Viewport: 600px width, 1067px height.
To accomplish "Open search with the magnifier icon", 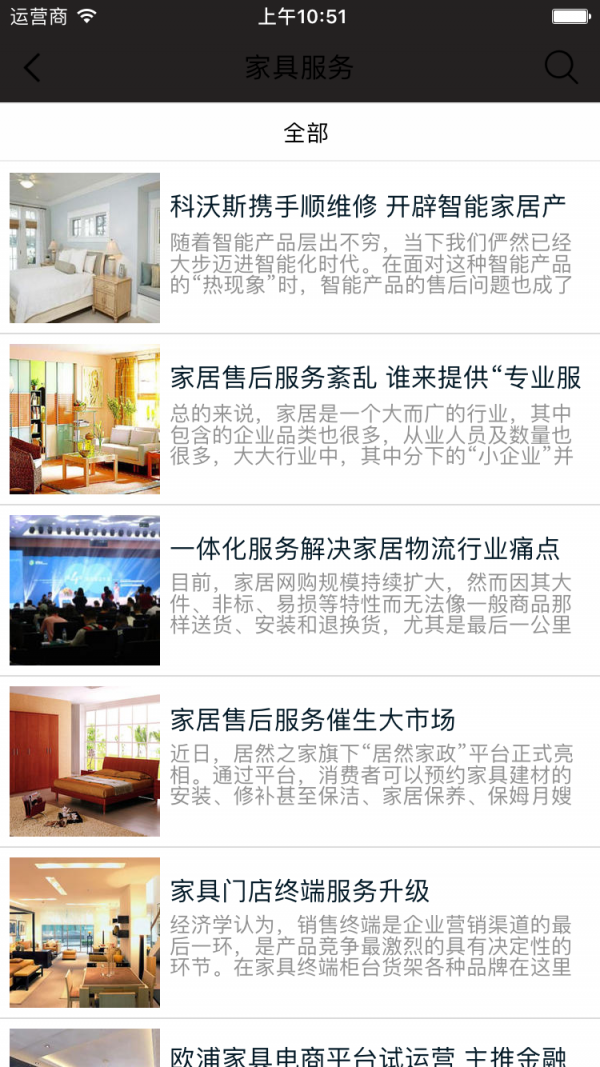I will click(561, 68).
